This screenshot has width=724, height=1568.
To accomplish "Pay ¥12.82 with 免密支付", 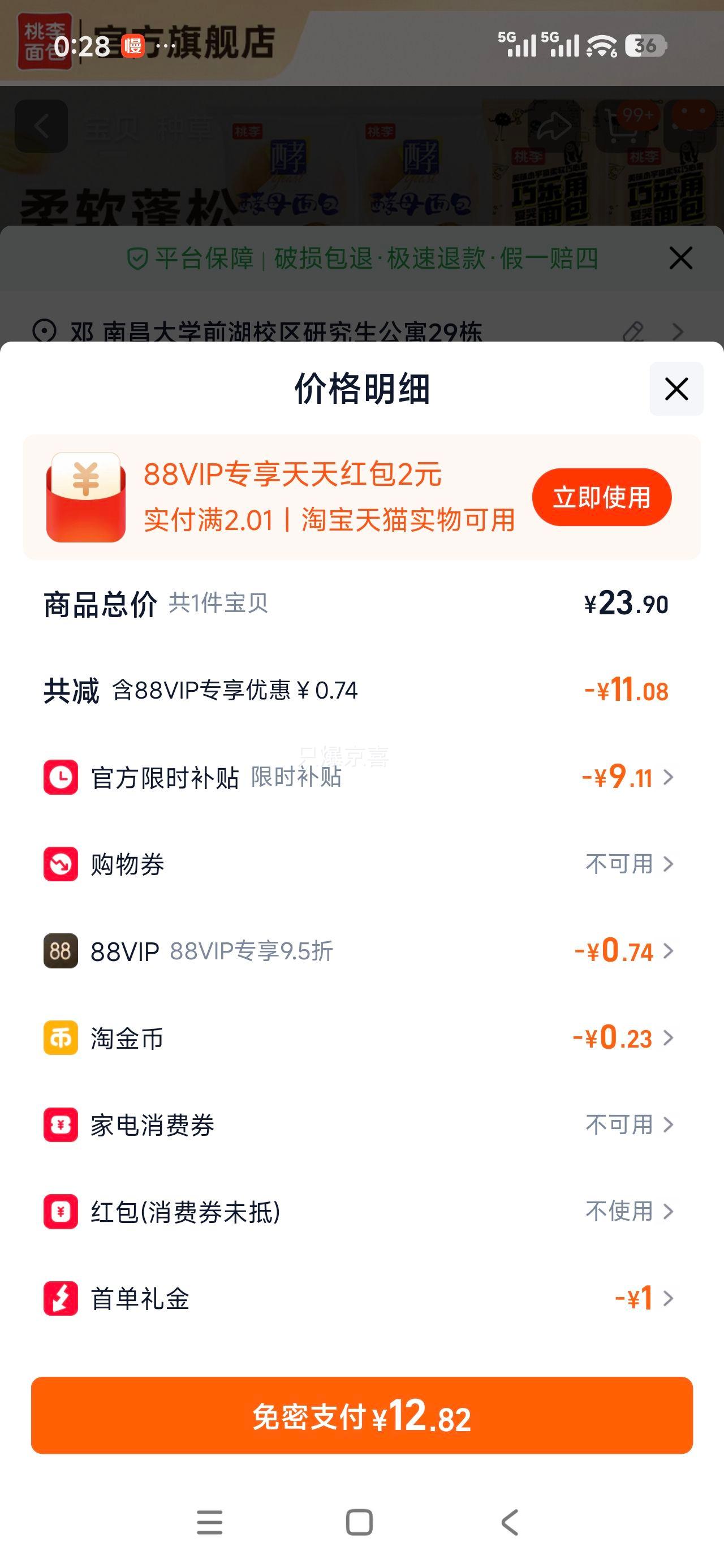I will click(x=361, y=1415).
